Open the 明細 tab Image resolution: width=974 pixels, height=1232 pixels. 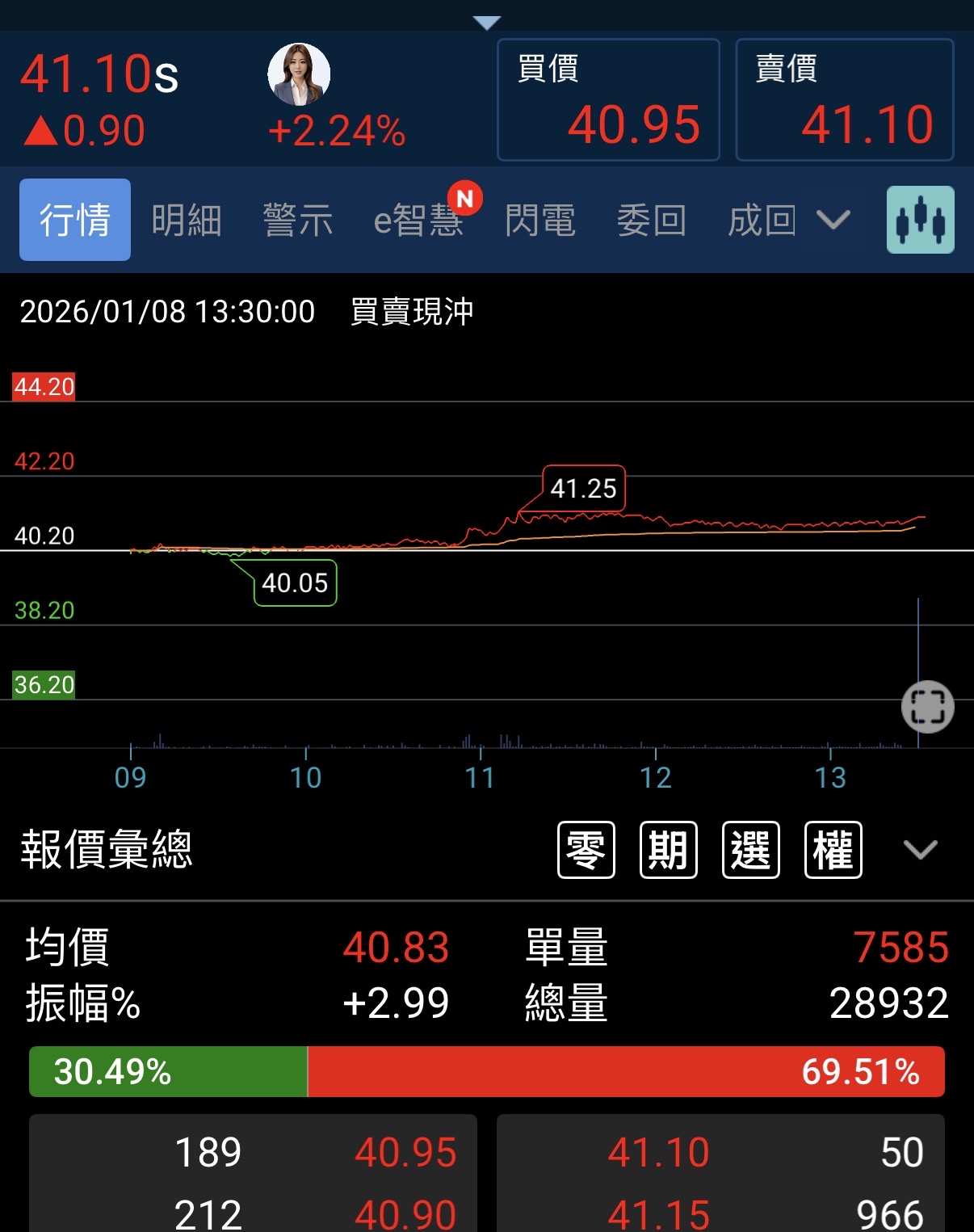tap(187, 220)
